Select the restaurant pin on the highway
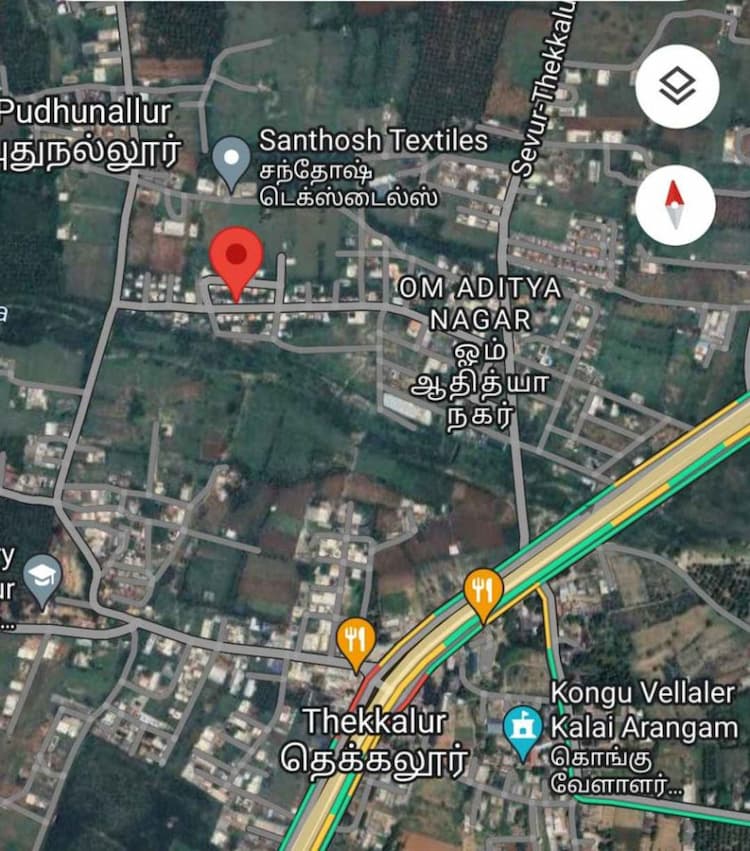This screenshot has height=851, width=750. click(x=483, y=590)
